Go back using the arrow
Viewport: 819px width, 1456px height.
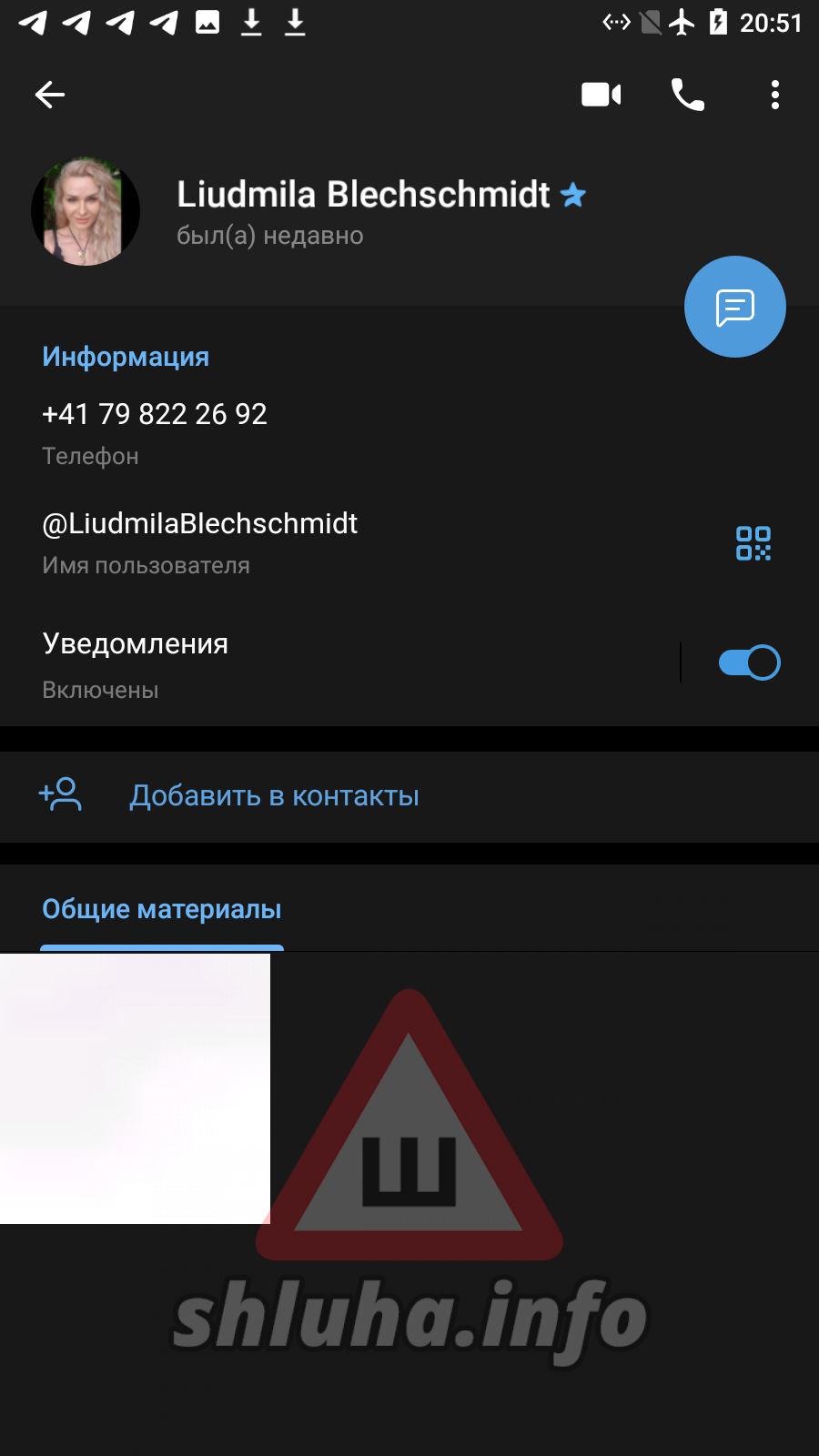click(50, 95)
